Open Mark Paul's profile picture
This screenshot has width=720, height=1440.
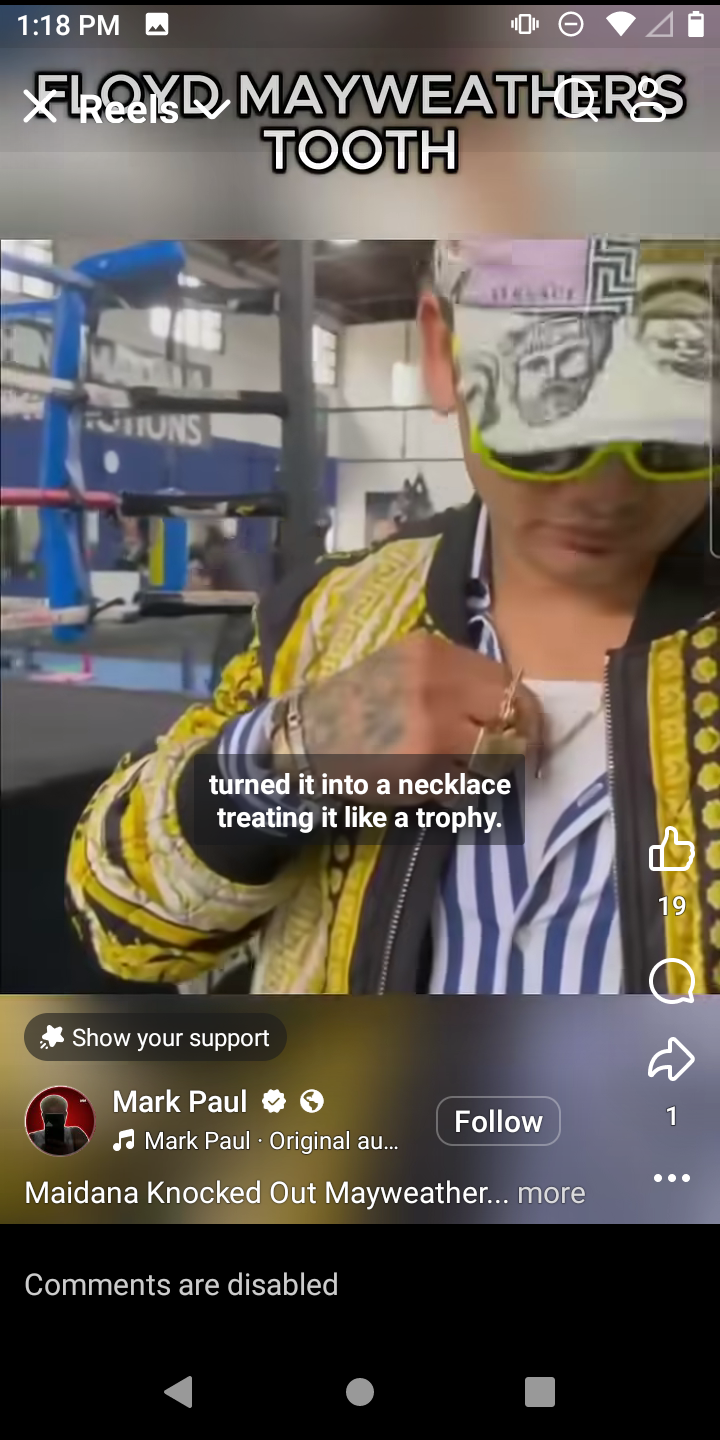point(60,1121)
